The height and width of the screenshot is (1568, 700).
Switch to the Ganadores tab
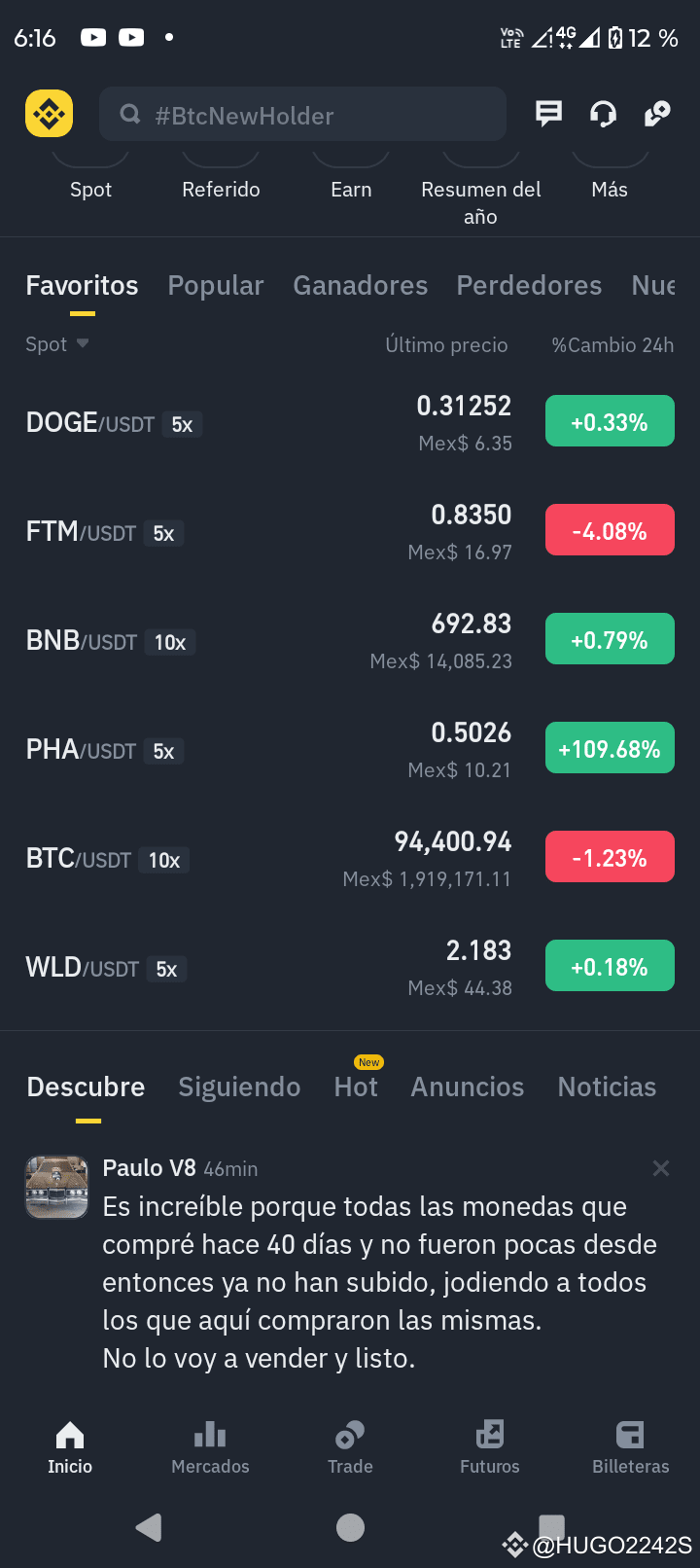[x=361, y=285]
